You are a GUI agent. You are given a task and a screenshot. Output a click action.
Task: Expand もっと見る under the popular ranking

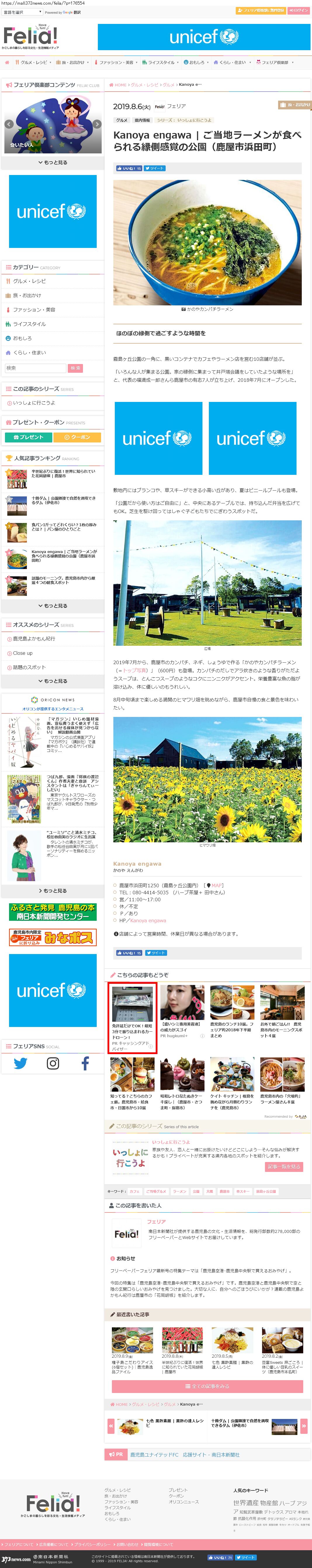tap(52, 606)
